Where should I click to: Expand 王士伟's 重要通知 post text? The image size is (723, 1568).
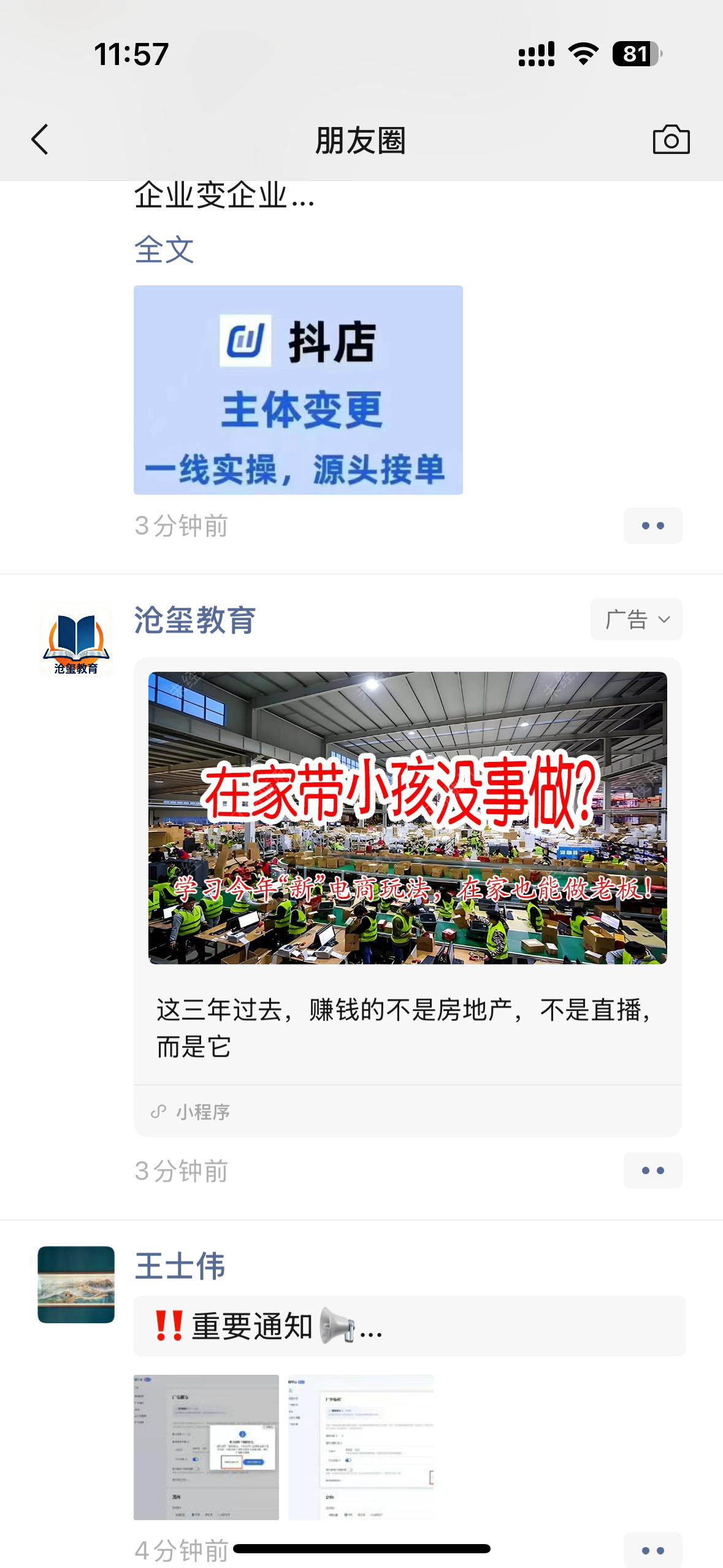point(409,1326)
